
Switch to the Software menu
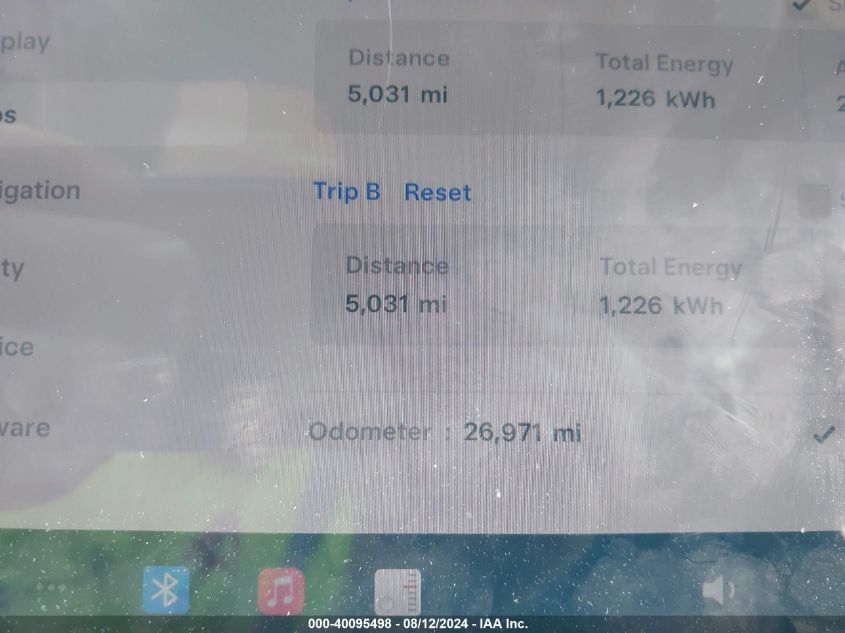pos(25,428)
